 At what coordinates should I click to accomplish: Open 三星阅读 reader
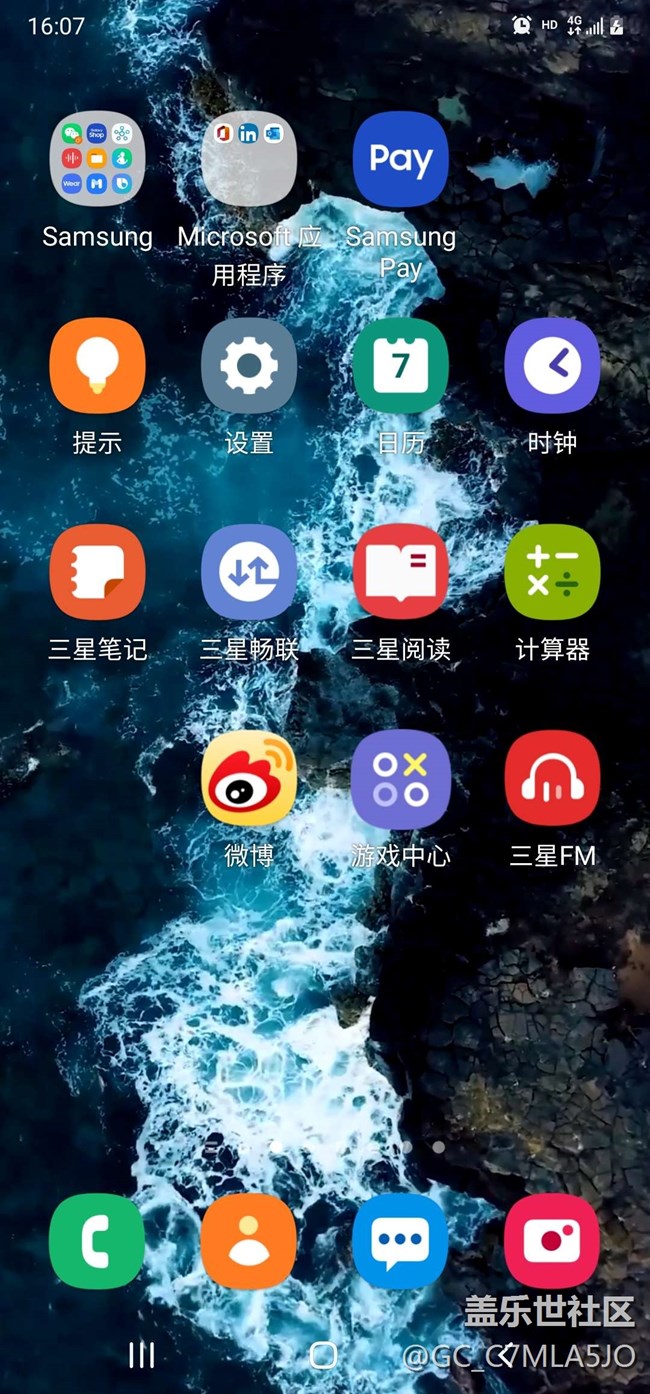click(x=400, y=572)
